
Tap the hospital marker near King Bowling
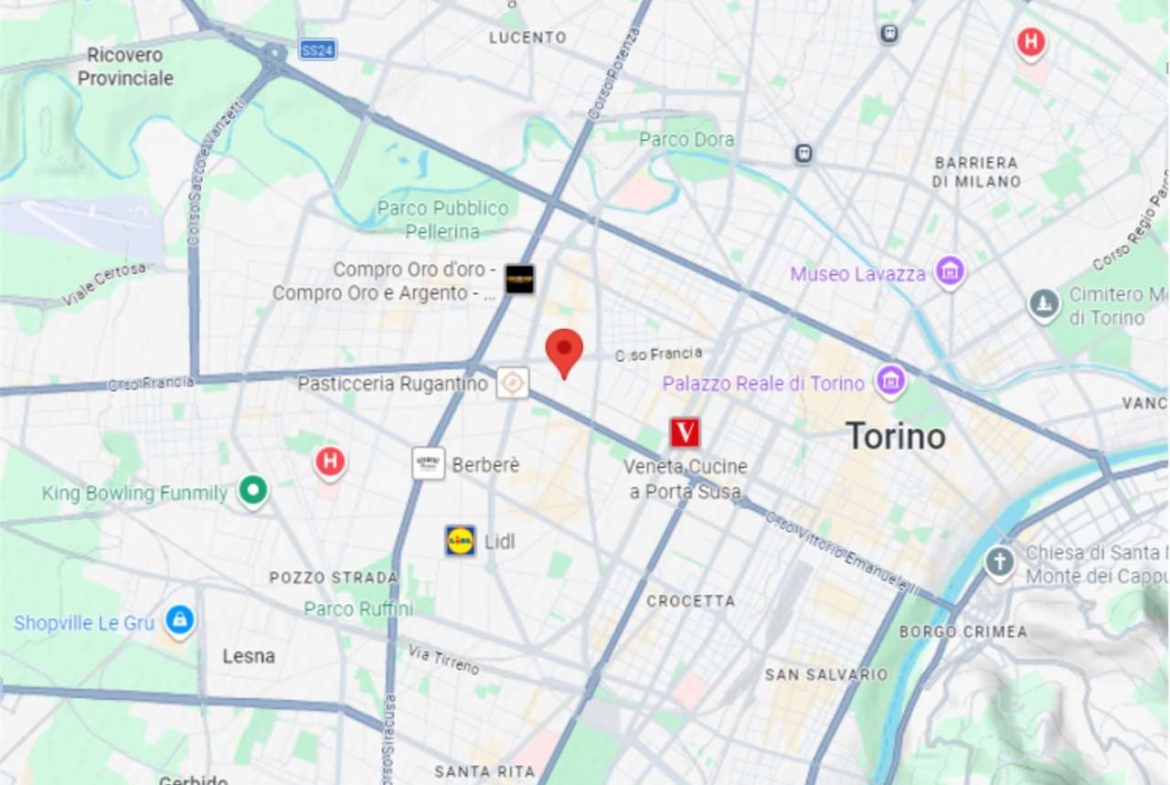(x=329, y=462)
